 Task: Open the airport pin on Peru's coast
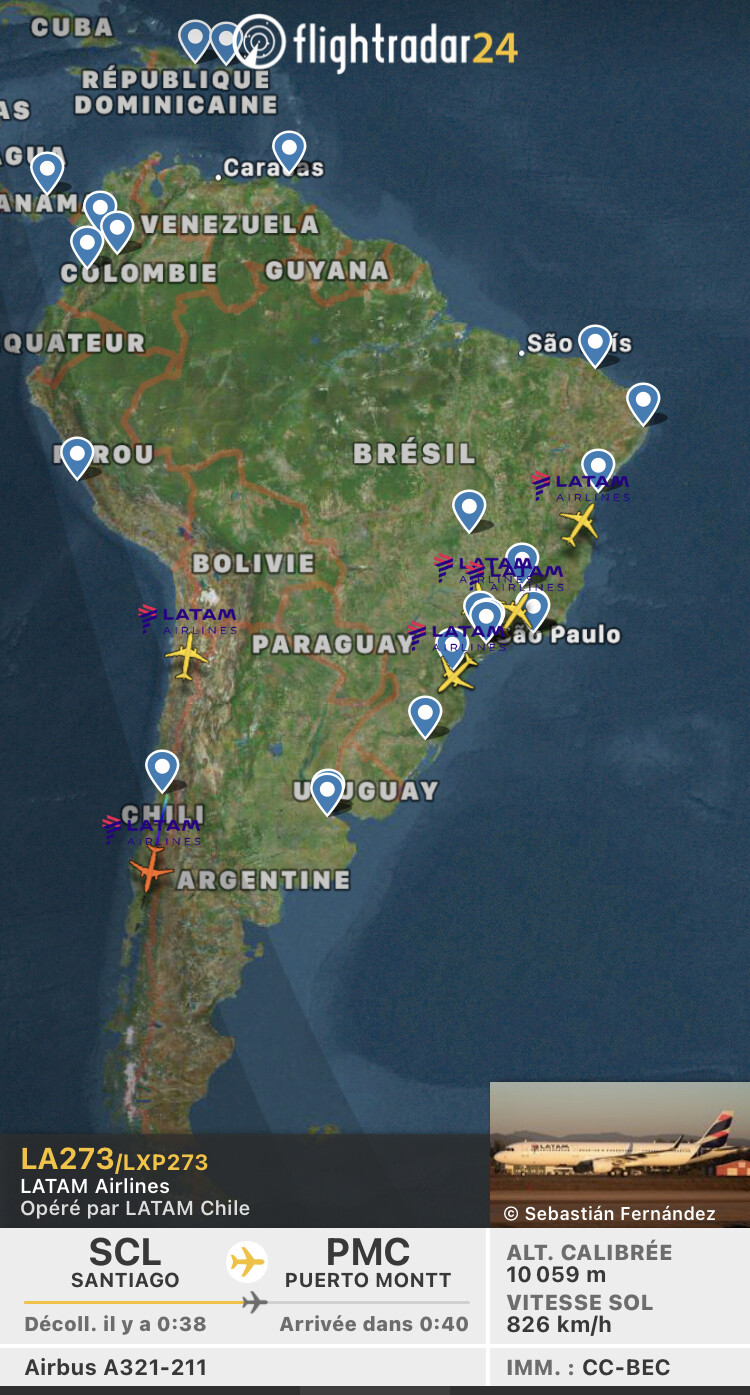[x=77, y=457]
